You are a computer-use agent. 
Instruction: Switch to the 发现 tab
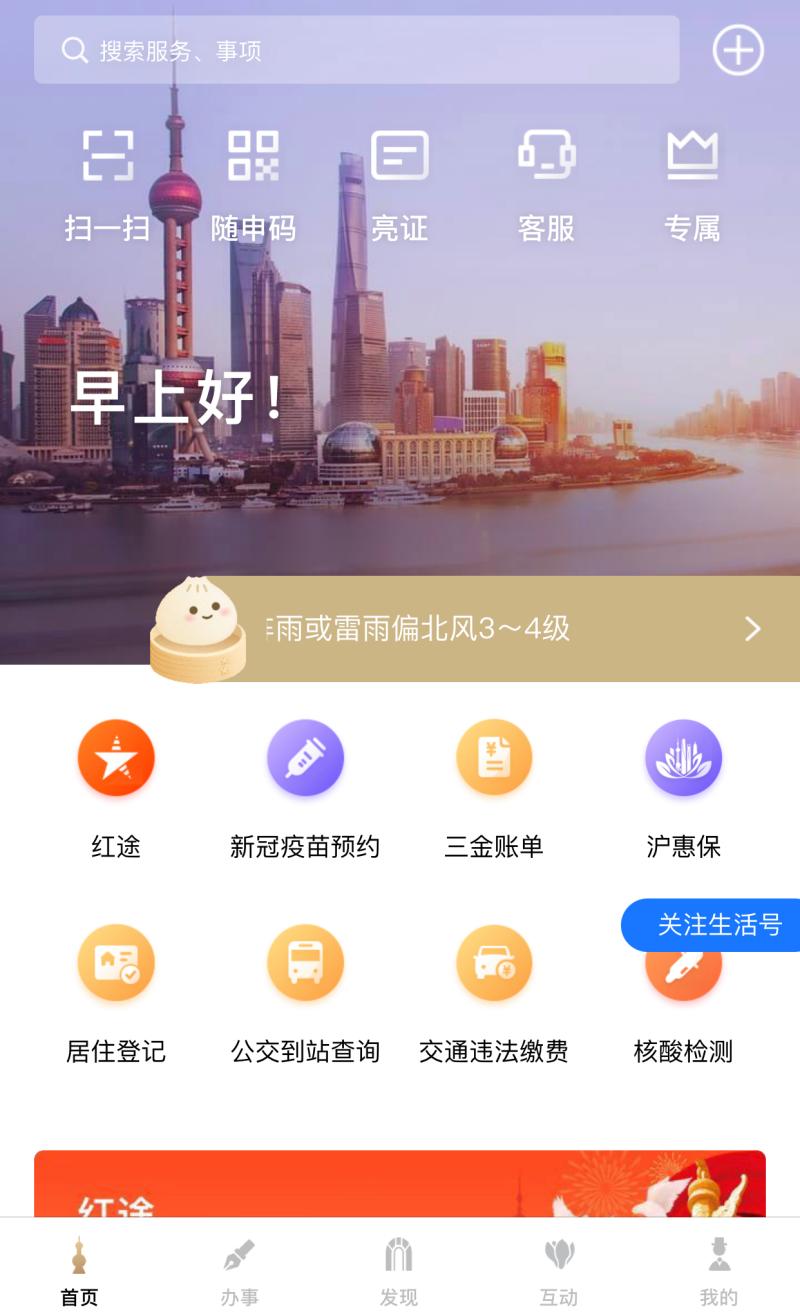[x=399, y=1270]
